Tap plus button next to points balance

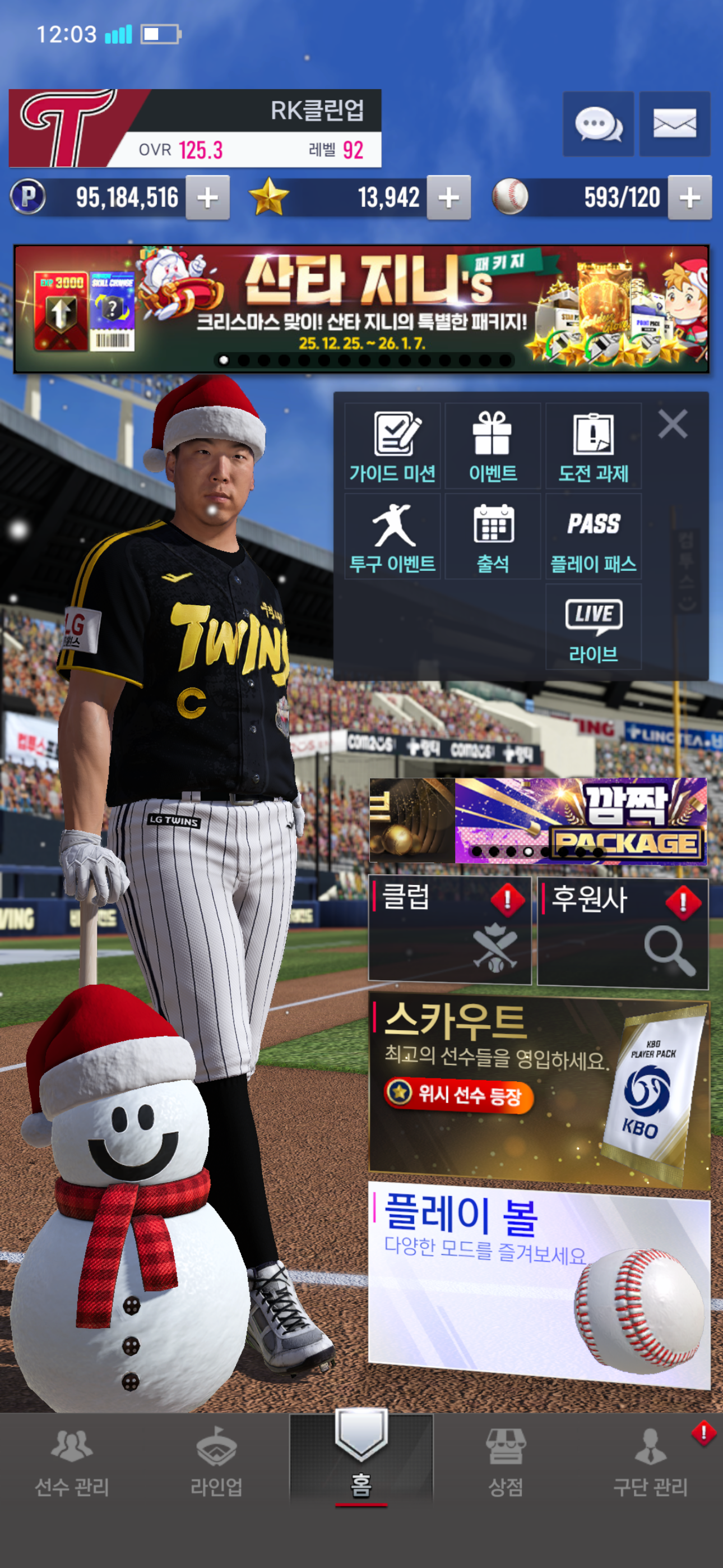point(207,197)
